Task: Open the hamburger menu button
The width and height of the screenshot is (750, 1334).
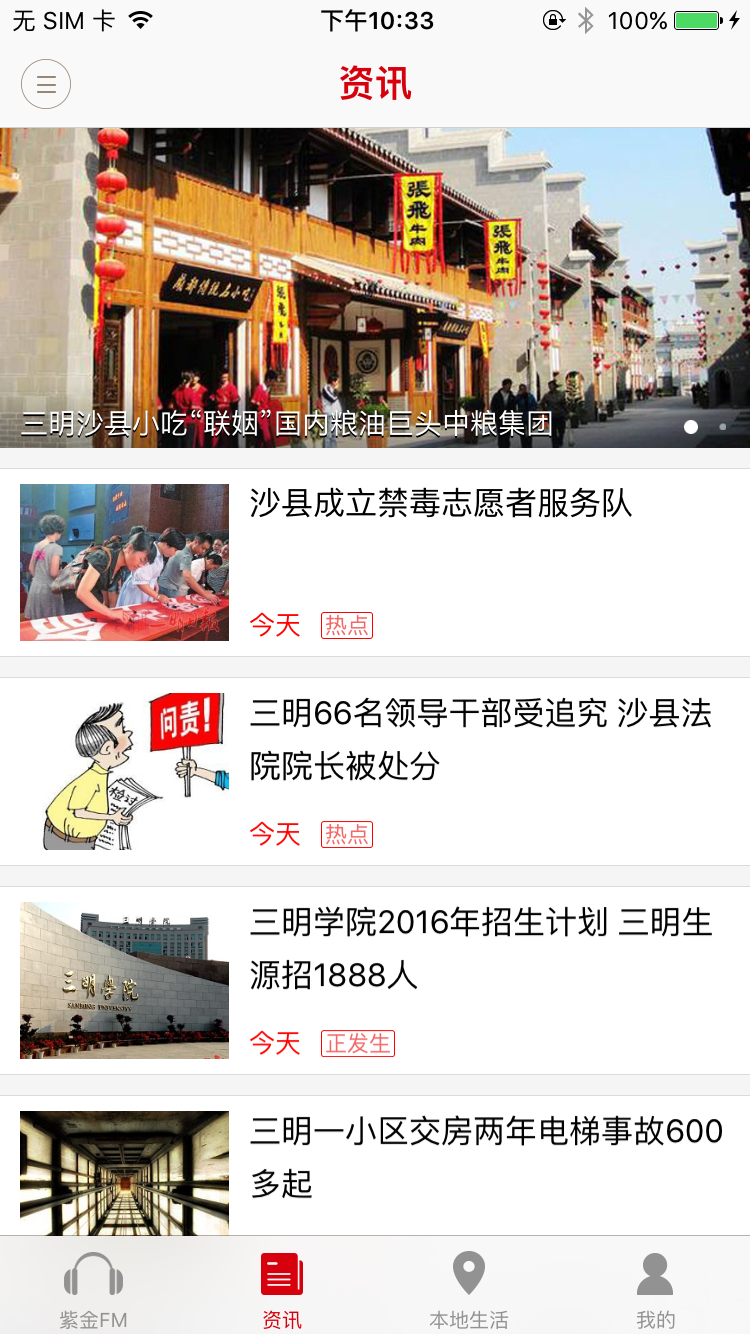Action: pyautogui.click(x=46, y=84)
